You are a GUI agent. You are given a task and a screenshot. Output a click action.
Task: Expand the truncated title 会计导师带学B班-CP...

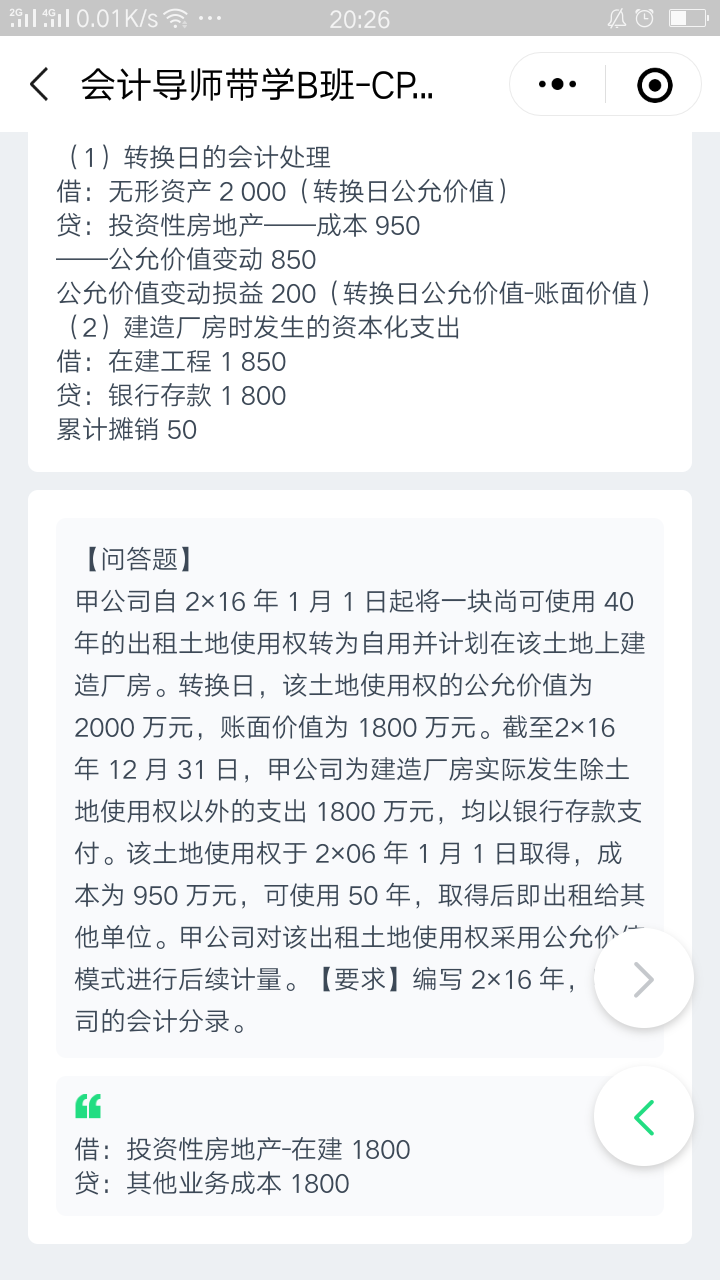point(255,85)
